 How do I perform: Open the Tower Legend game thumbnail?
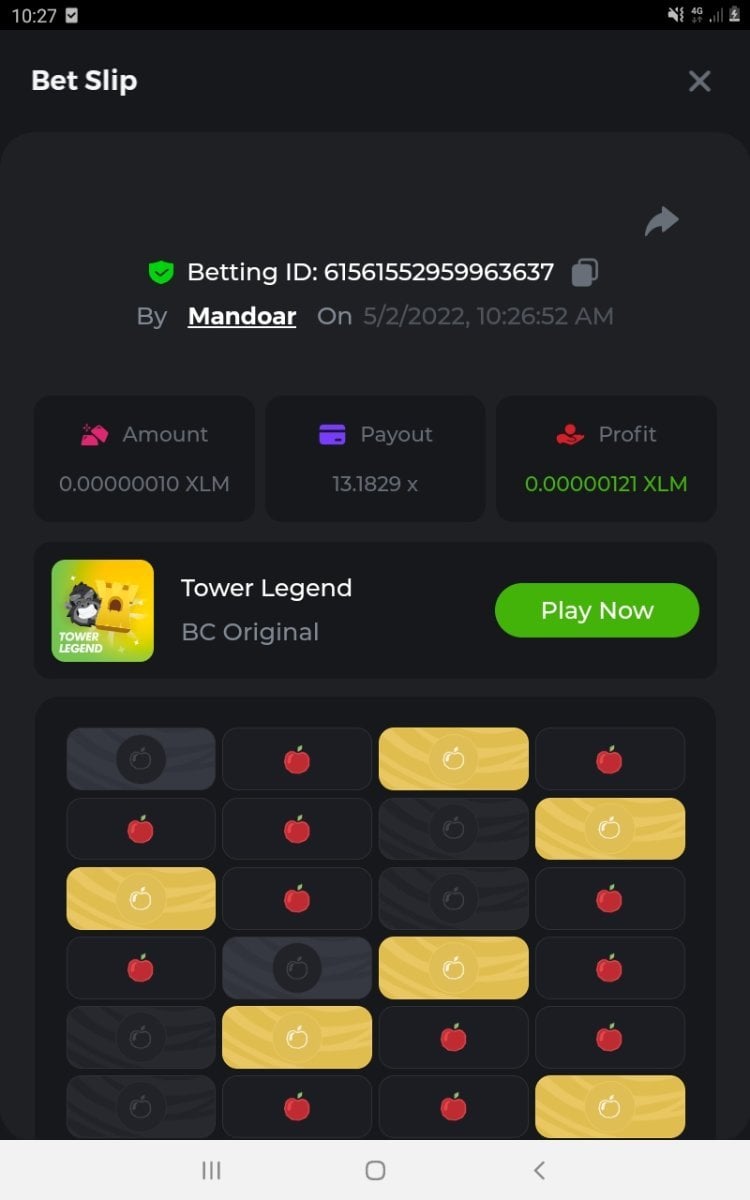coord(103,610)
